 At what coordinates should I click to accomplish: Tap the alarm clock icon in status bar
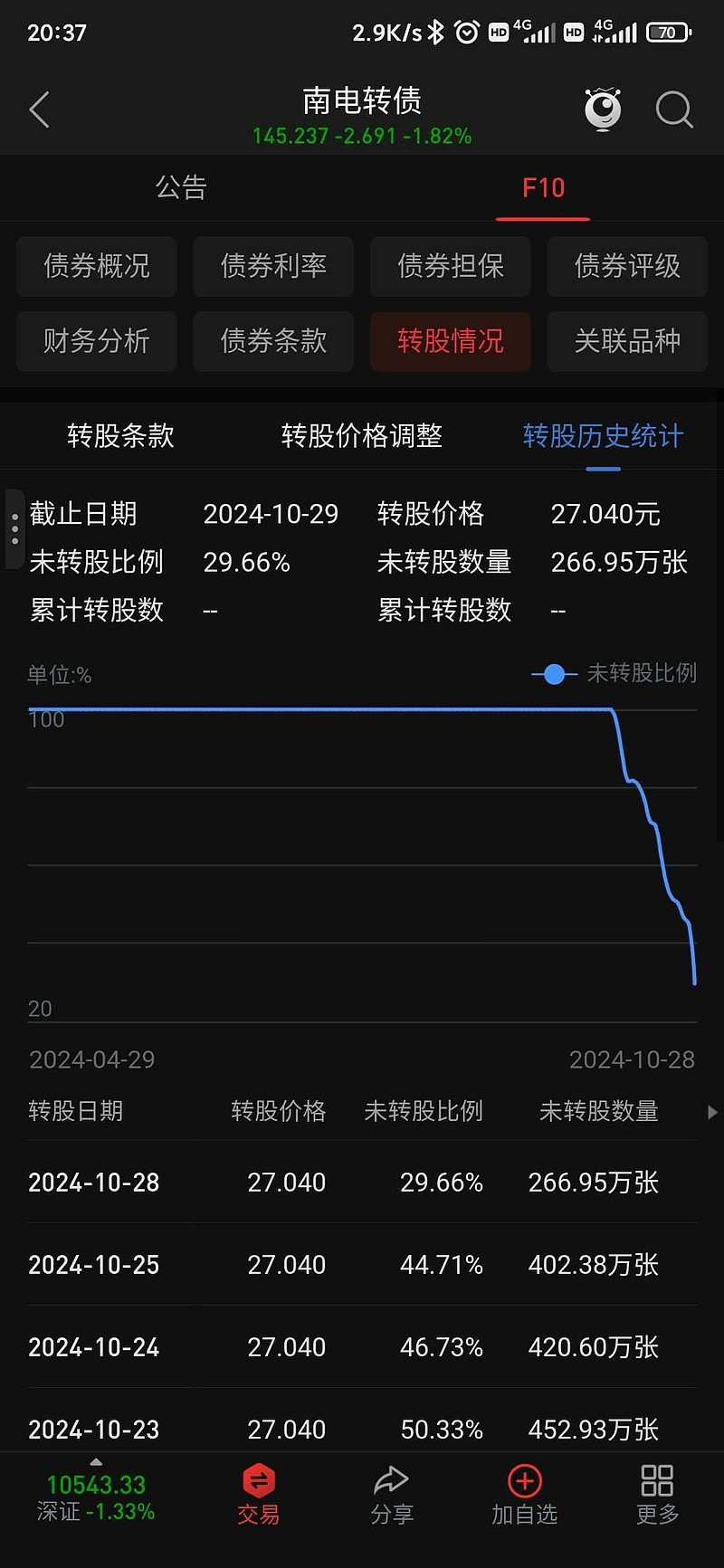467,31
